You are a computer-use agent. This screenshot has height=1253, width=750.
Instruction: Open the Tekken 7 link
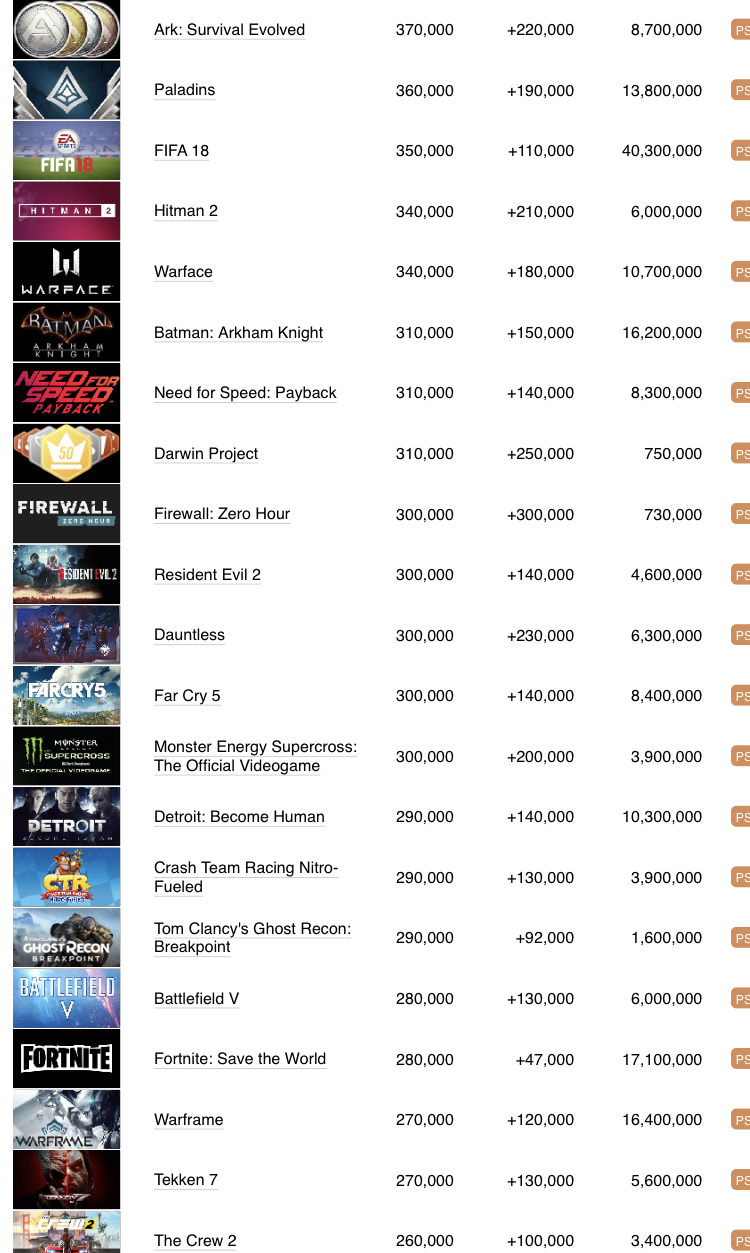(186, 1180)
